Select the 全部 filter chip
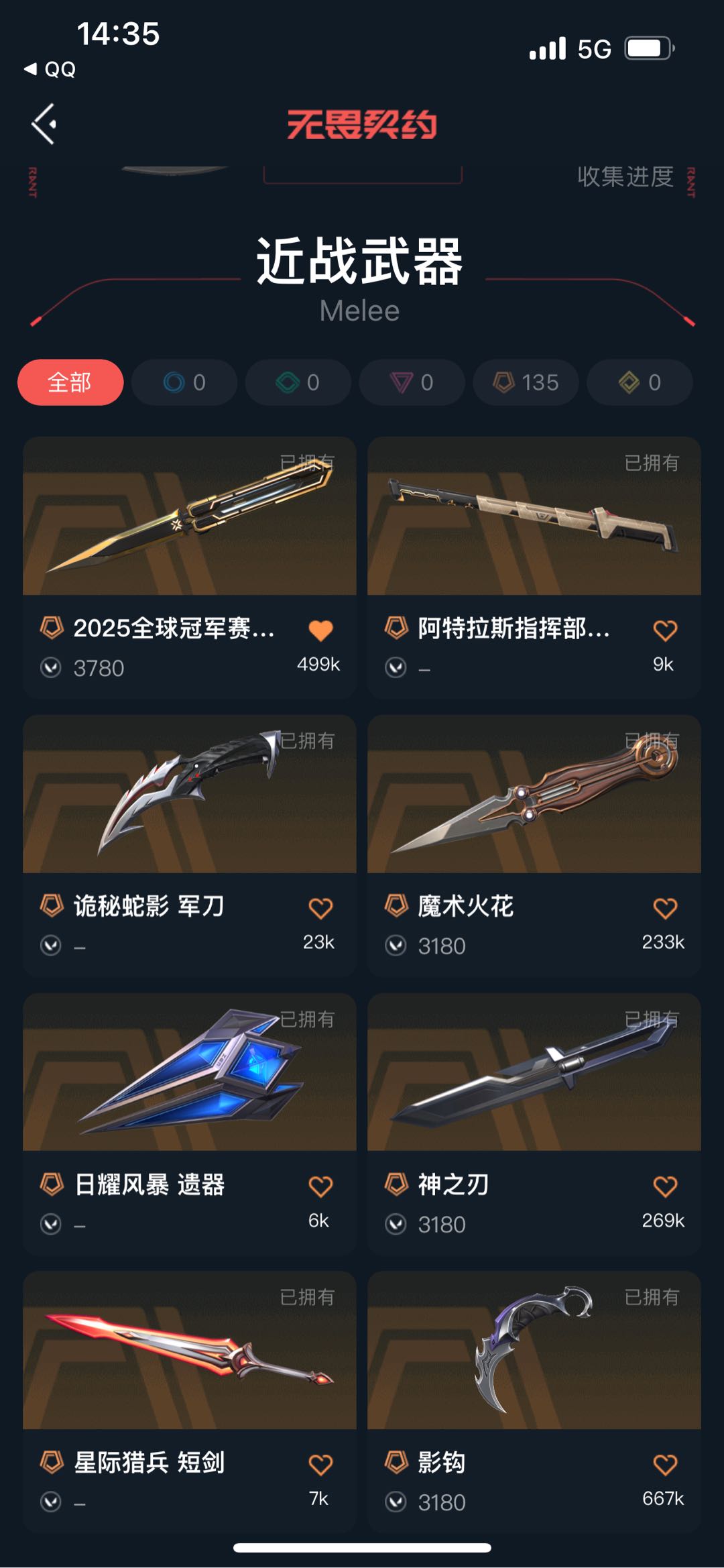Viewport: 724px width, 1568px height. point(70,382)
